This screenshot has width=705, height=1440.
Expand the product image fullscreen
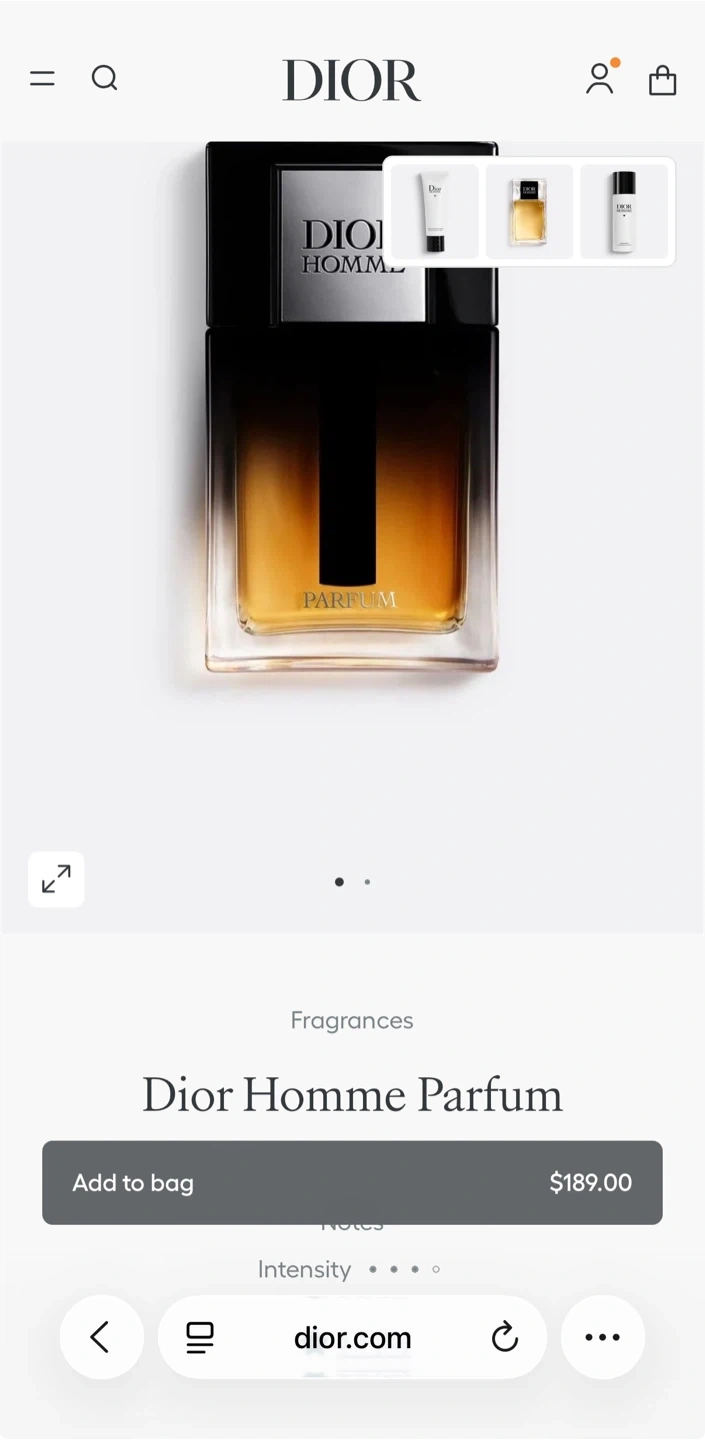point(56,879)
